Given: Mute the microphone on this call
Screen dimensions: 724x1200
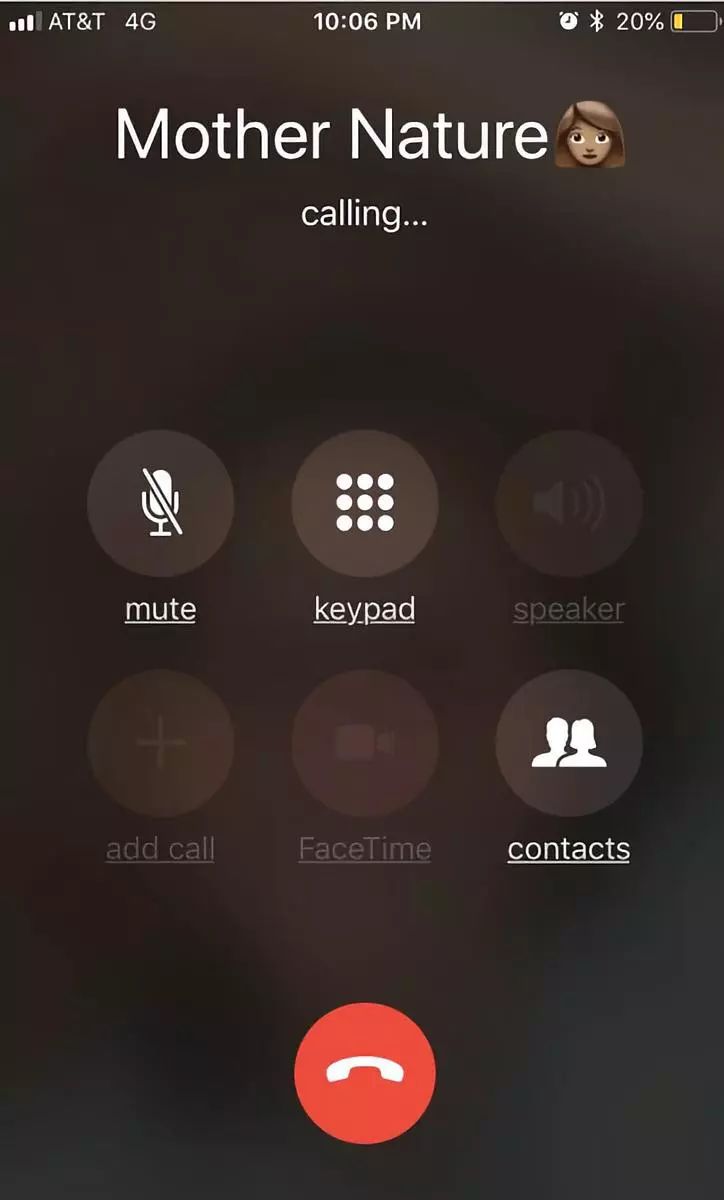Looking at the screenshot, I should click(161, 503).
